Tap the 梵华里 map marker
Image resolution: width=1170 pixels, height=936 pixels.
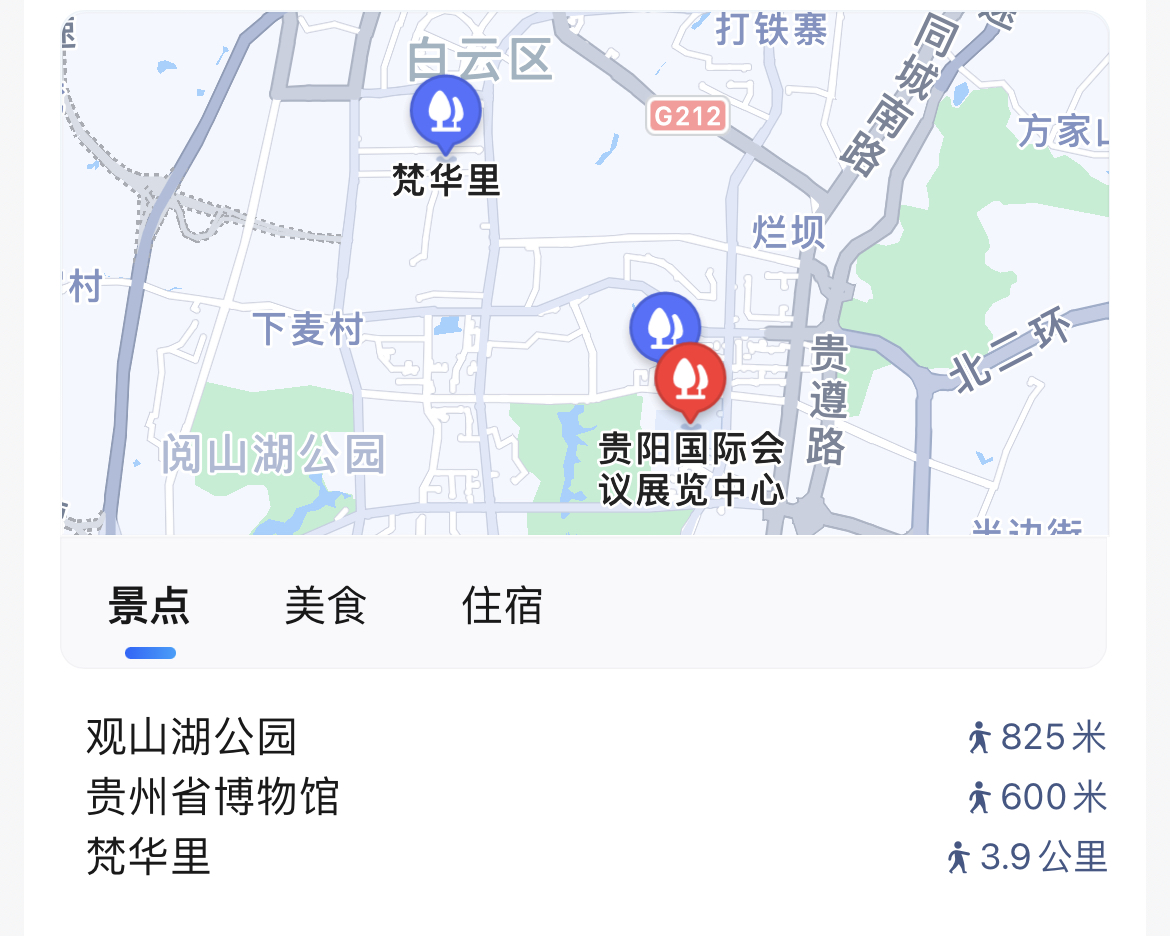point(445,112)
